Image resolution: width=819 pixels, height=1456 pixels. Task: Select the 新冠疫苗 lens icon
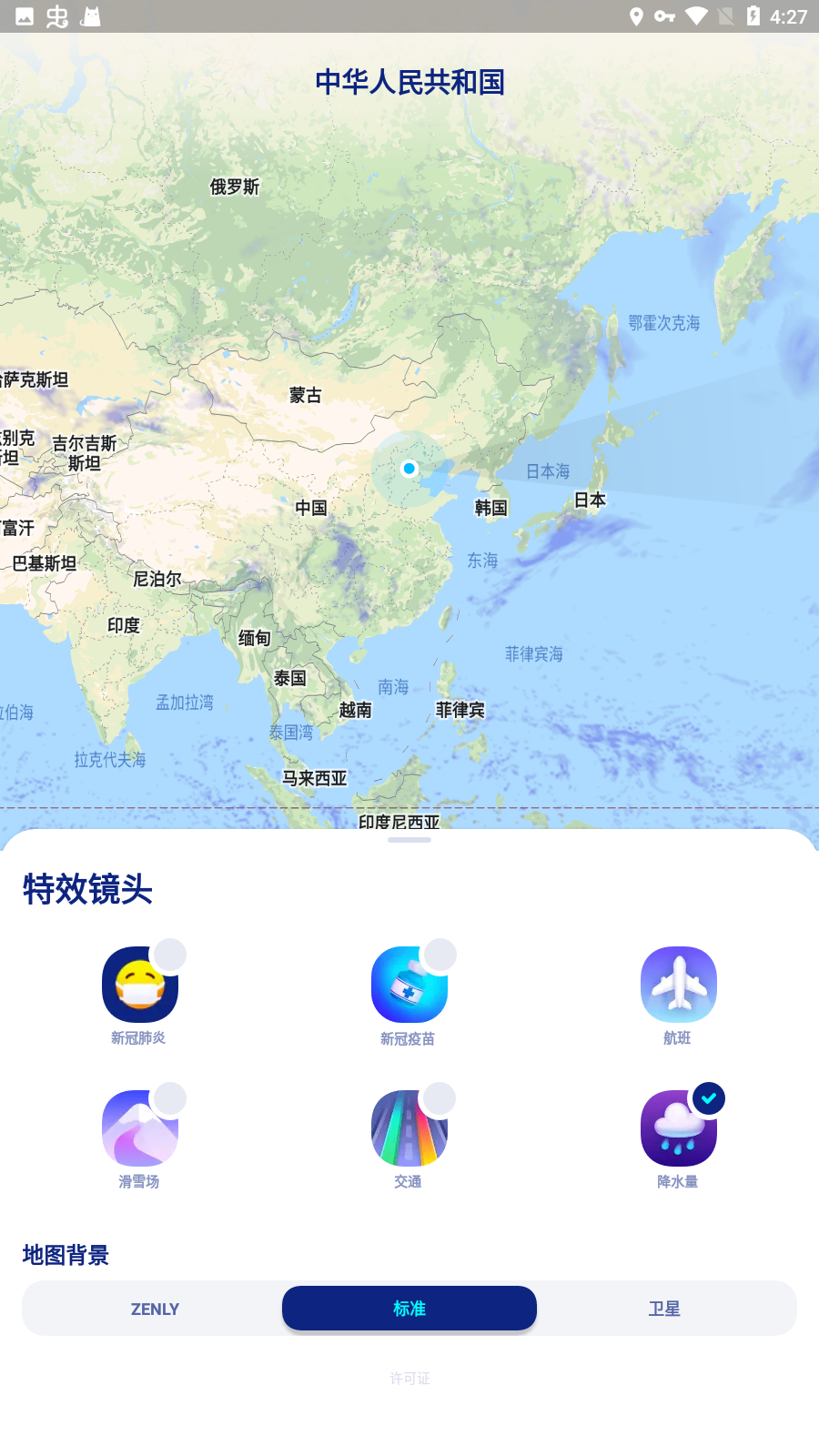pyautogui.click(x=409, y=984)
